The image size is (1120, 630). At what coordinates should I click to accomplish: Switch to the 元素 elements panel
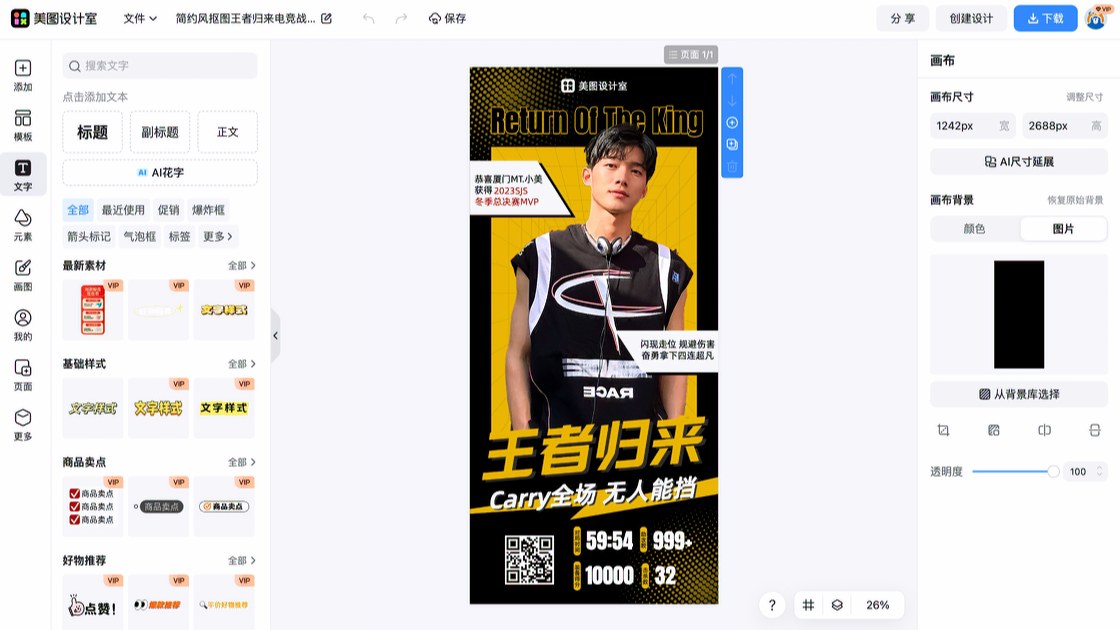(22, 225)
